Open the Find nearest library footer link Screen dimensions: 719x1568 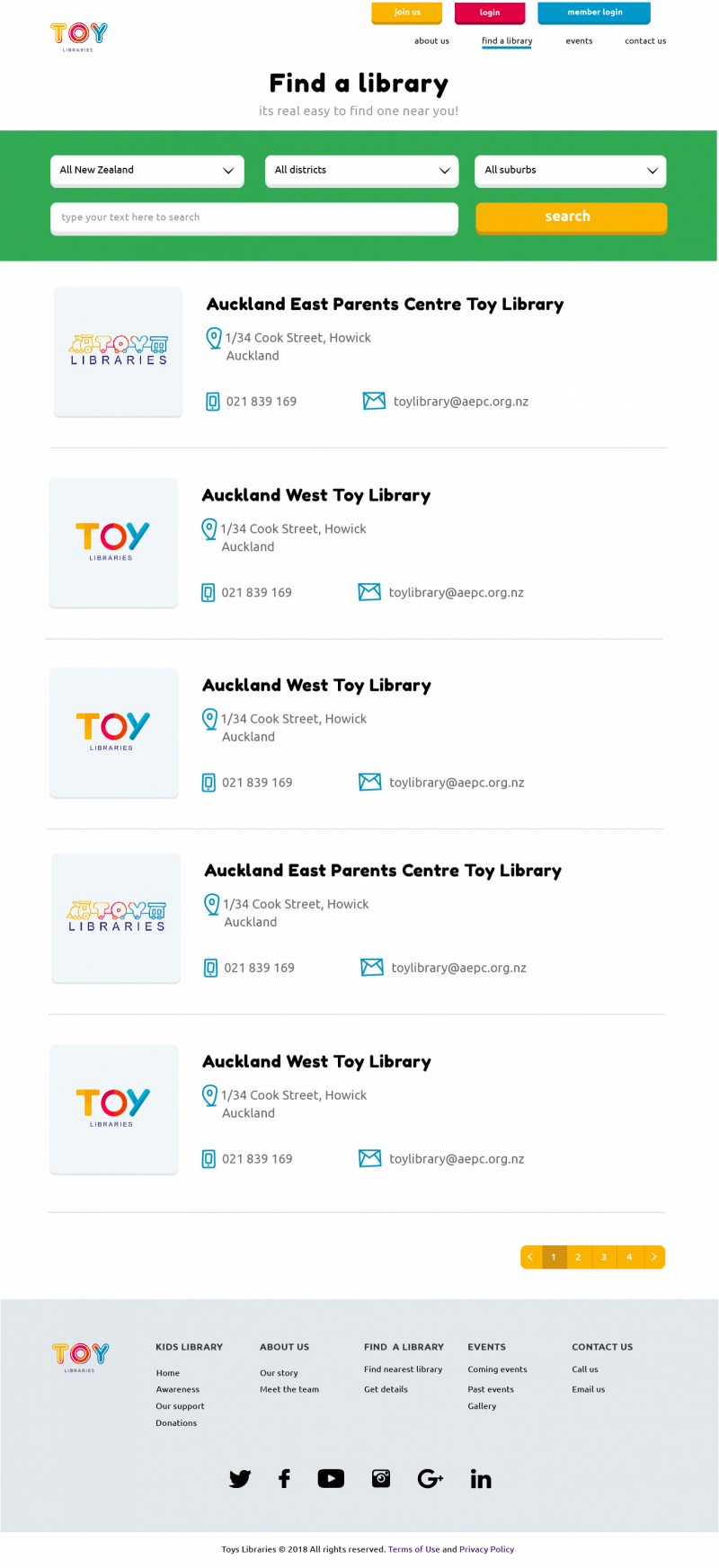tap(403, 1369)
